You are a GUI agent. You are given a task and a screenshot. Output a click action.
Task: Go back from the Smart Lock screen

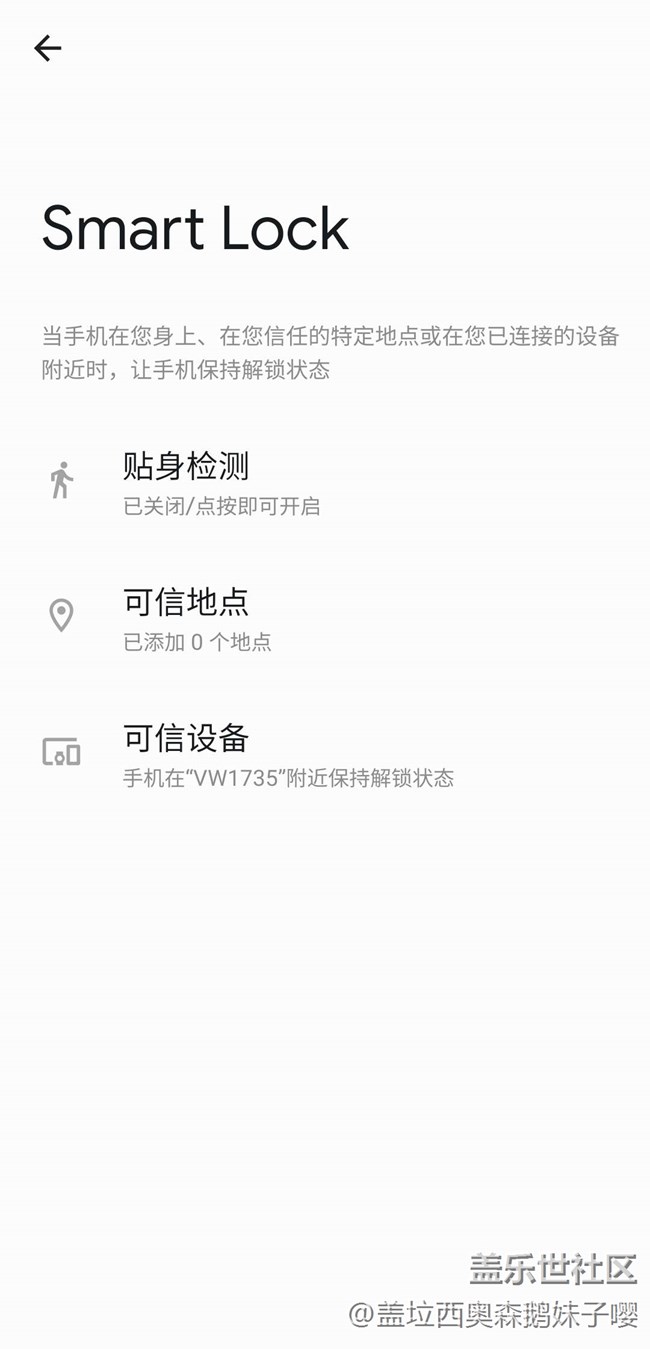coord(47,48)
